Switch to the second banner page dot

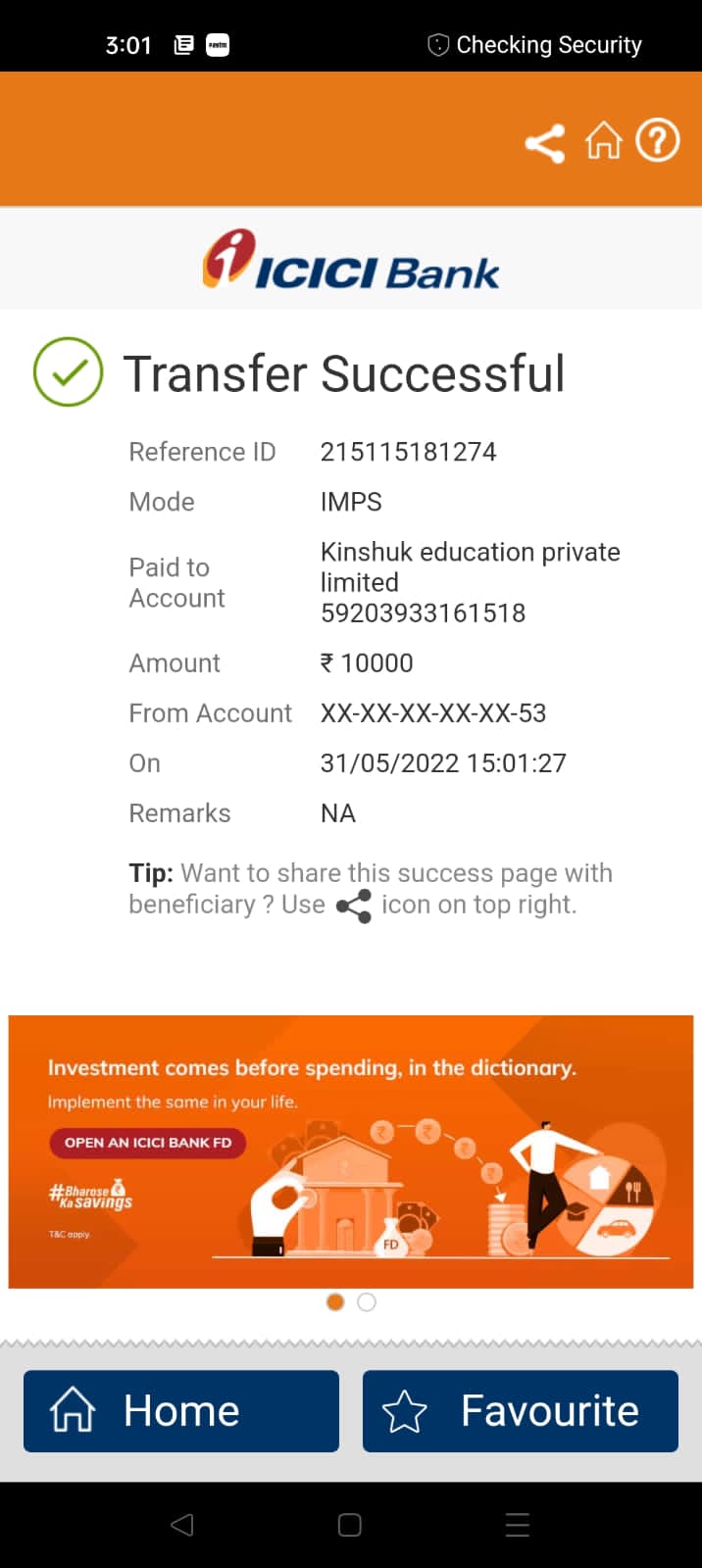pos(367,1302)
